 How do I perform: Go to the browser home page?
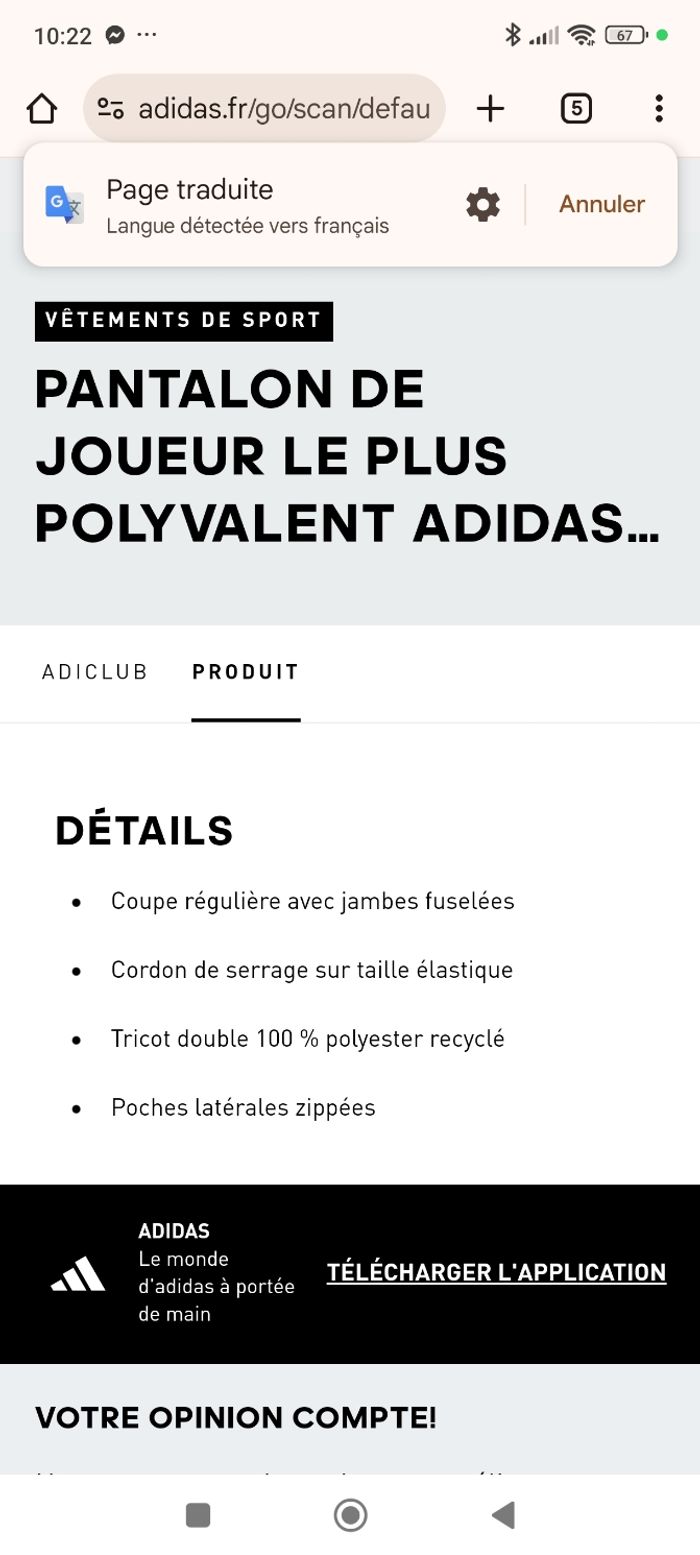pyautogui.click(x=41, y=108)
